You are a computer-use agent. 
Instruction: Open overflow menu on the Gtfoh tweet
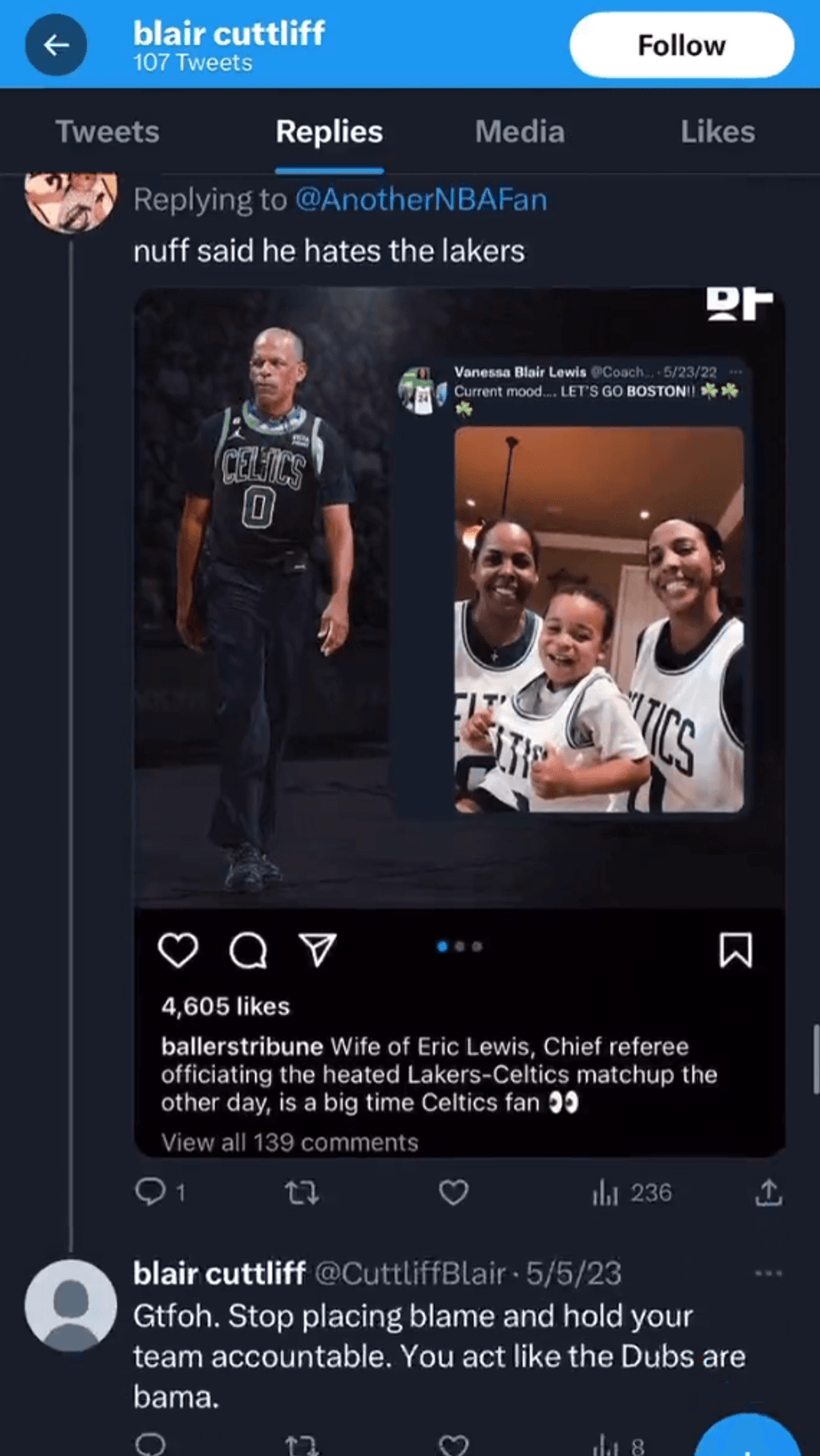[x=767, y=1274]
